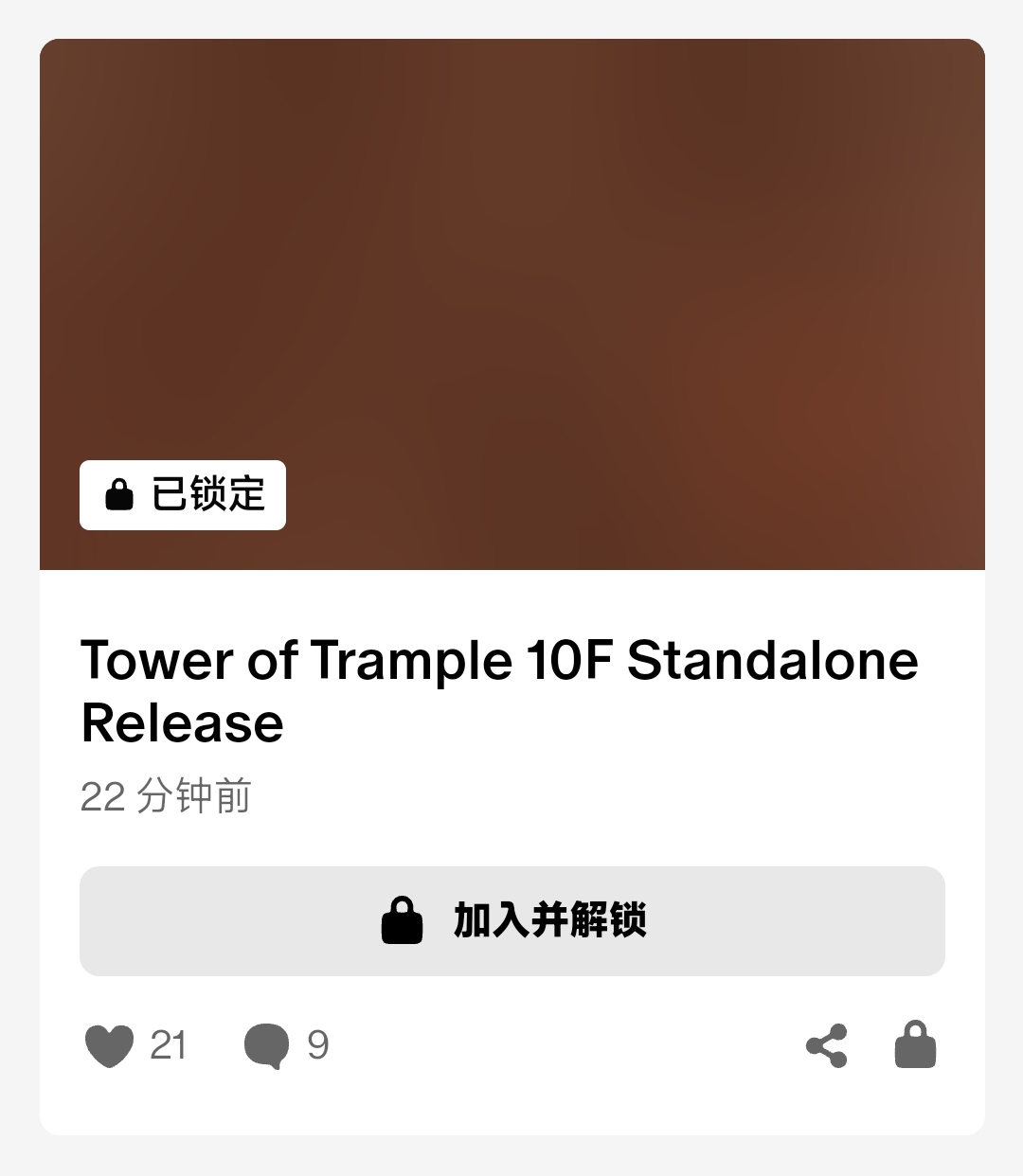Share the Tower of Trample post

[x=826, y=1046]
